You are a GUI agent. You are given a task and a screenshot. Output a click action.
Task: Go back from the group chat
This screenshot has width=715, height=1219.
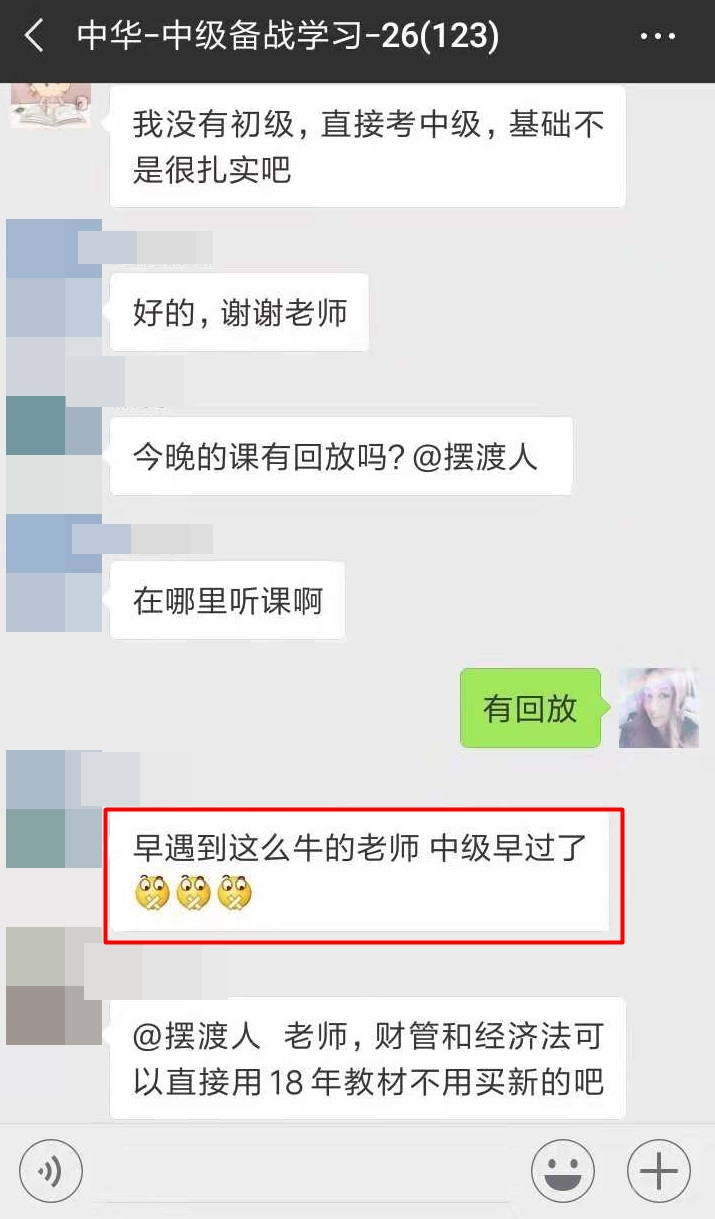[x=34, y=37]
